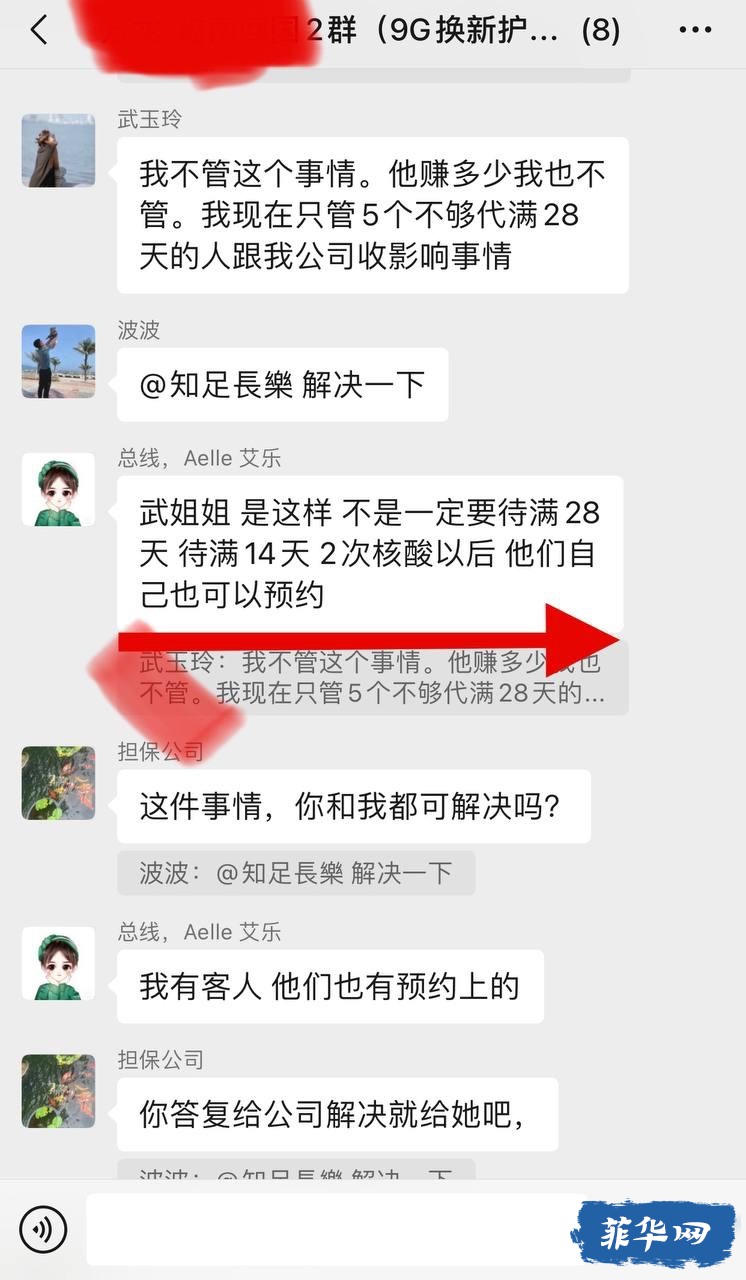Jump to quoted 武玉玲 message under Aelle's reply
This screenshot has height=1280, width=746.
[x=372, y=679]
